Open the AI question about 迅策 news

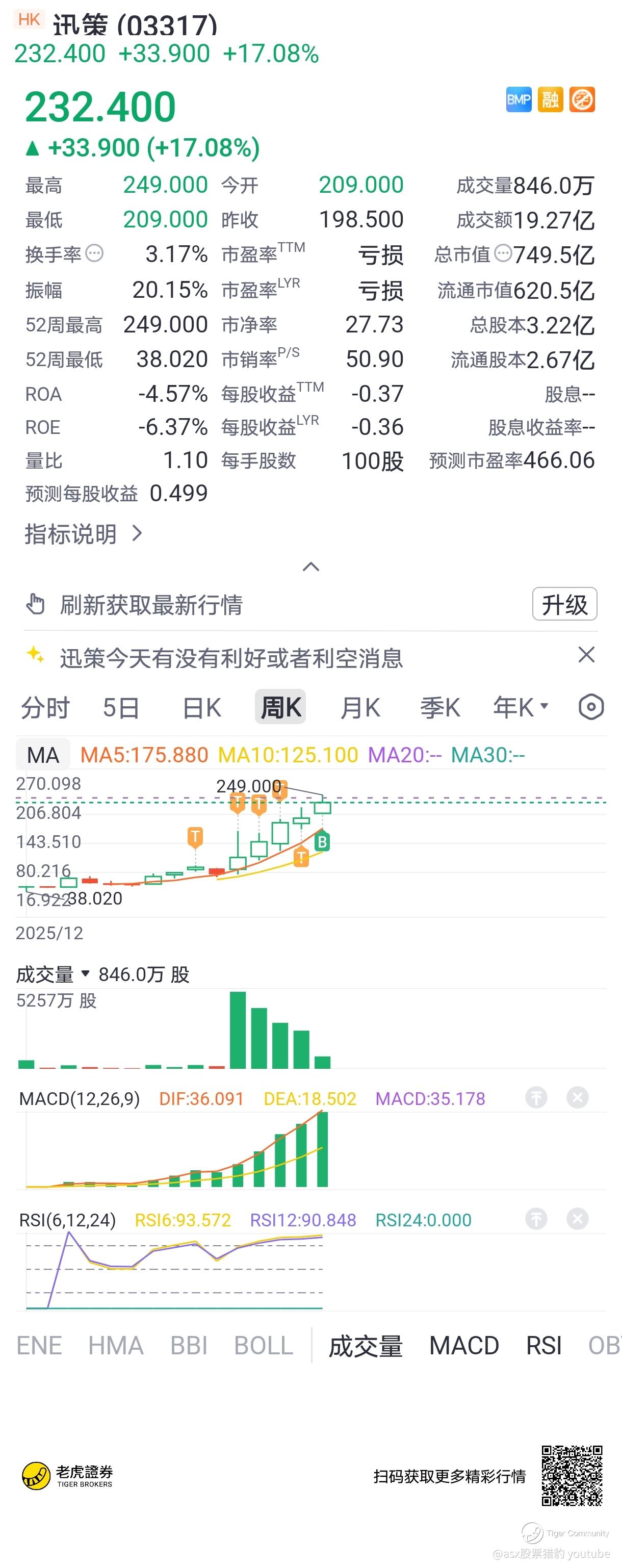pos(231,658)
